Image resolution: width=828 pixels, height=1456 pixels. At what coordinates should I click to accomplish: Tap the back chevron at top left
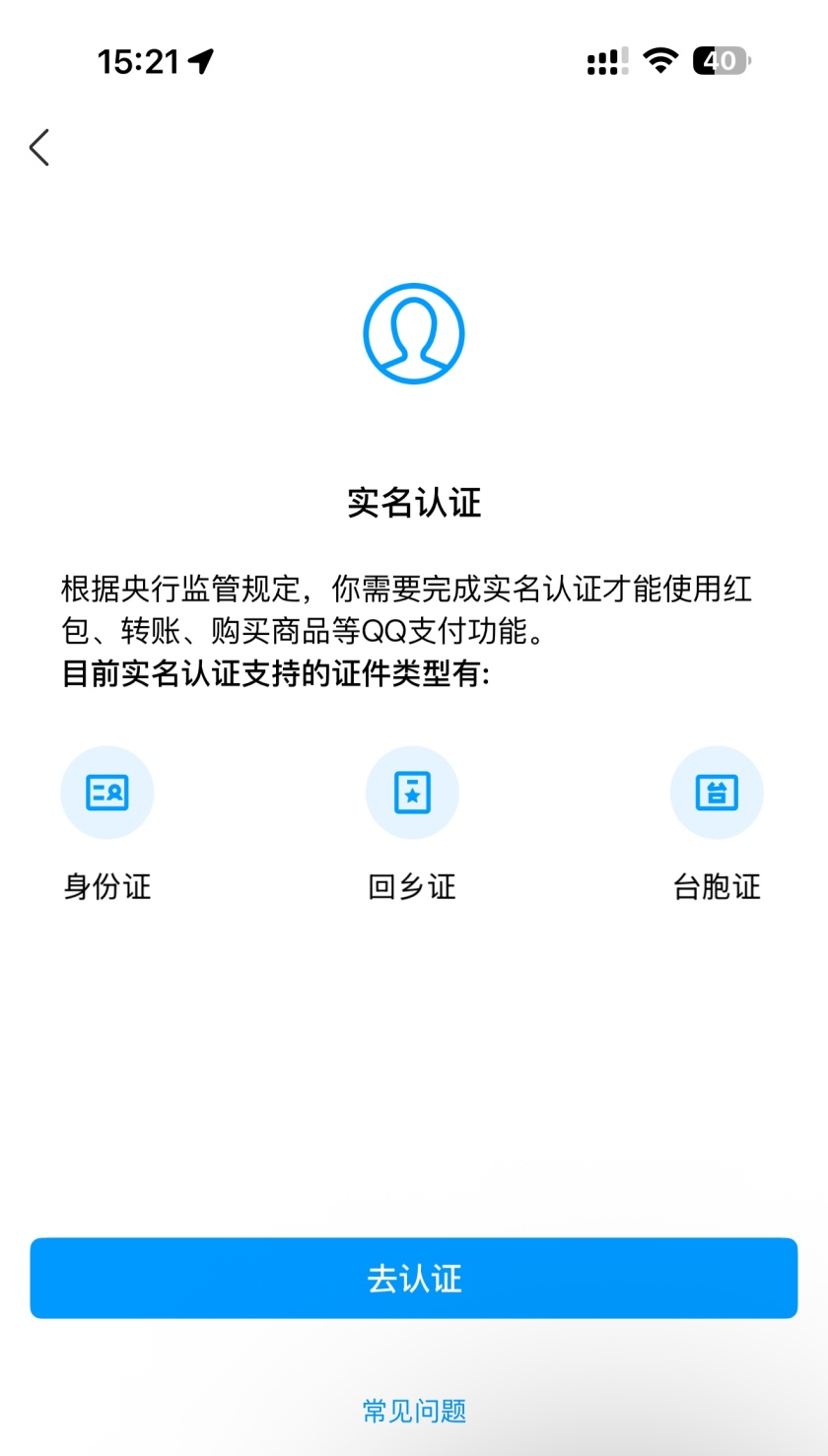point(37,146)
